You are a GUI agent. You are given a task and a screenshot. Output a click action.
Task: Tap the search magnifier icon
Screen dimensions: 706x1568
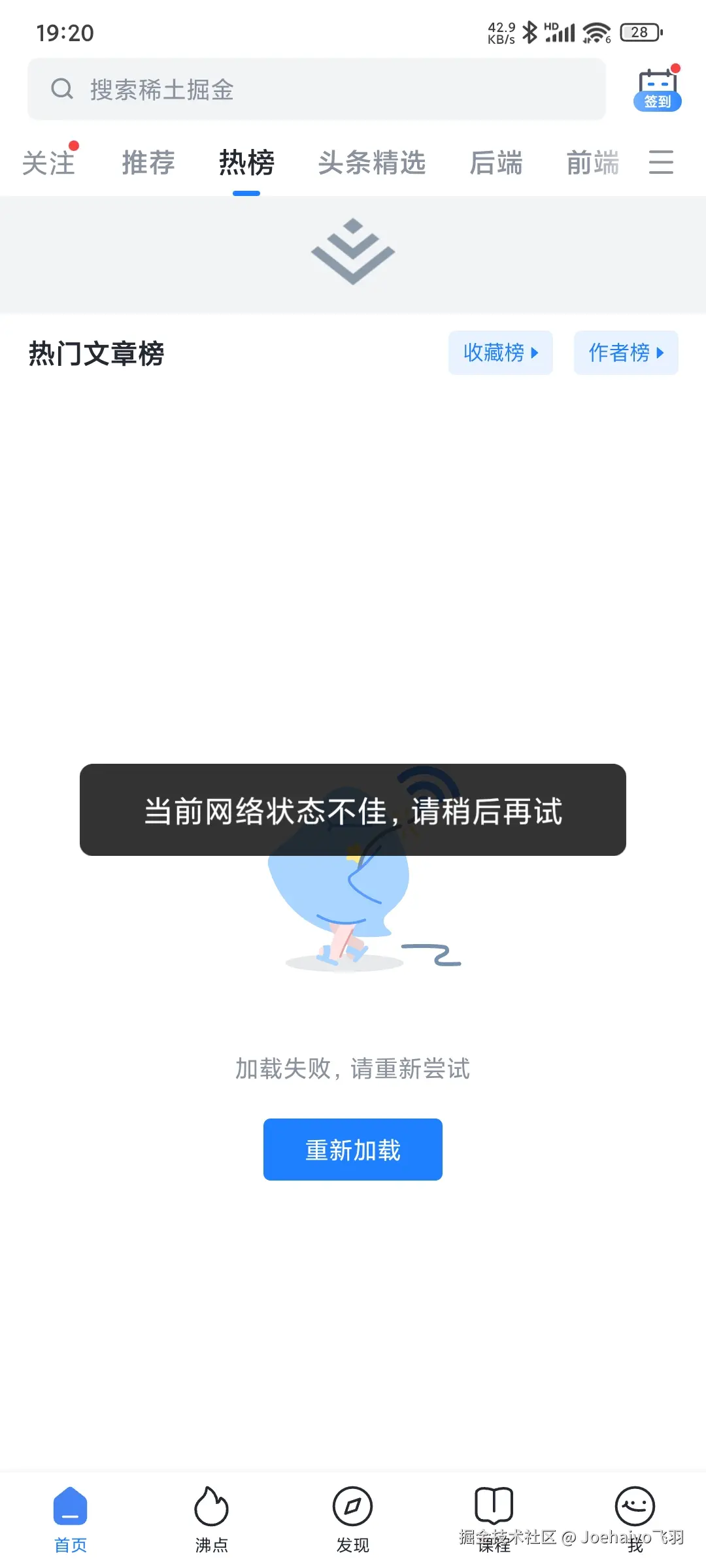(x=62, y=89)
